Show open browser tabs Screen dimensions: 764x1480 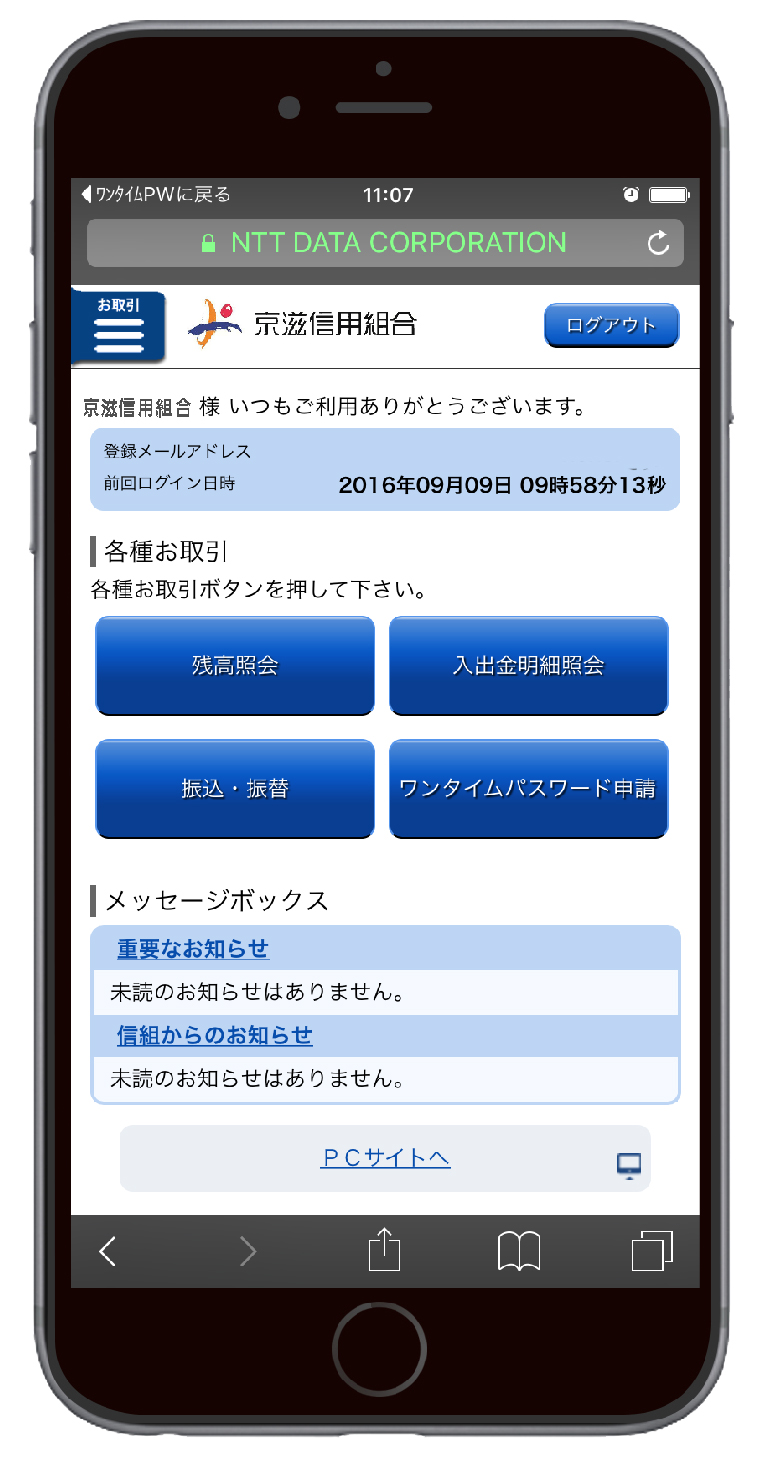[652, 1251]
